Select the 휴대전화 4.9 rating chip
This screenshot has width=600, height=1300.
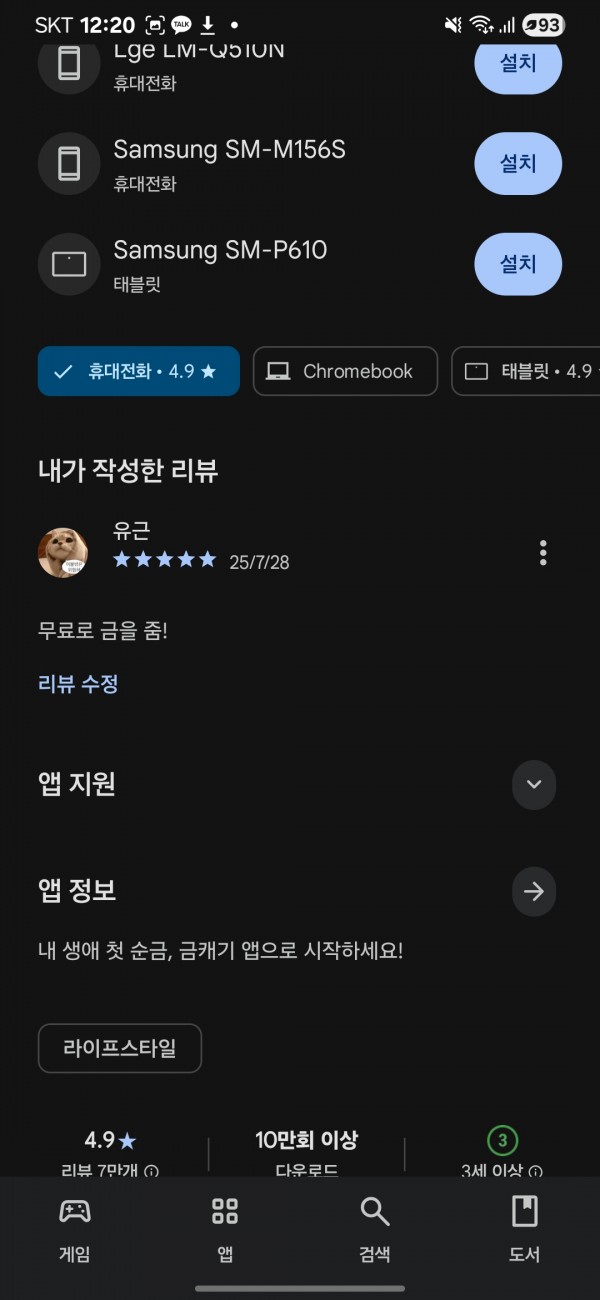click(139, 371)
